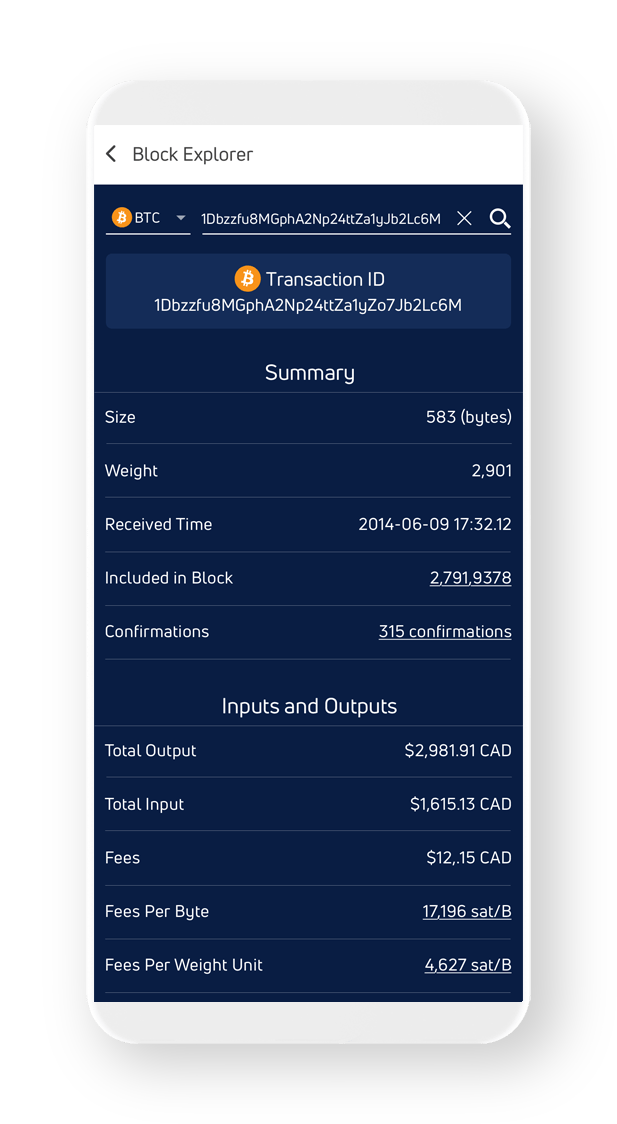Clear the search field text

click(x=464, y=218)
